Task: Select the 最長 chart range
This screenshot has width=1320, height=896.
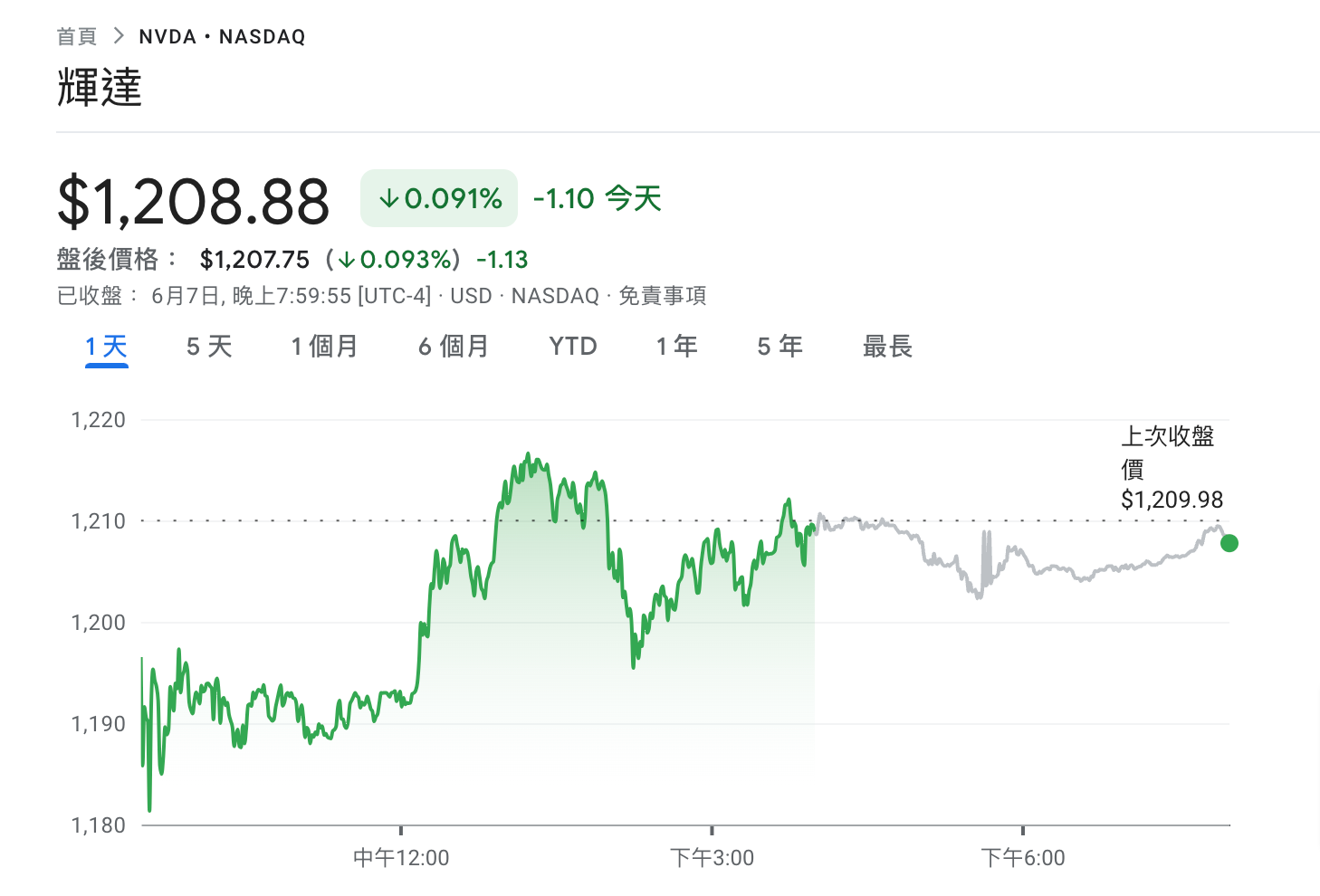Action: pos(887,346)
